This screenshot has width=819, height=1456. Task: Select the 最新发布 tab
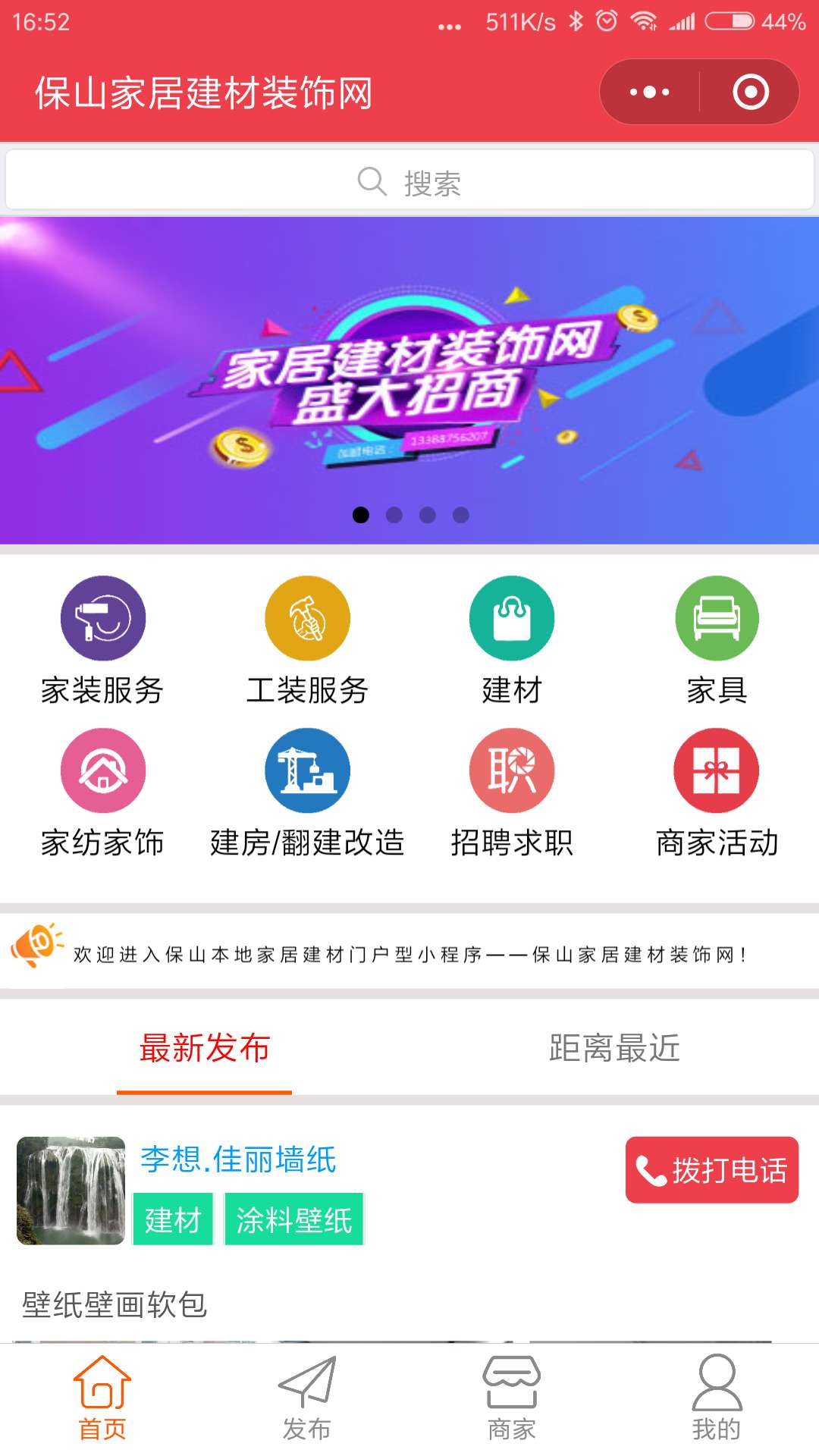pos(205,1048)
